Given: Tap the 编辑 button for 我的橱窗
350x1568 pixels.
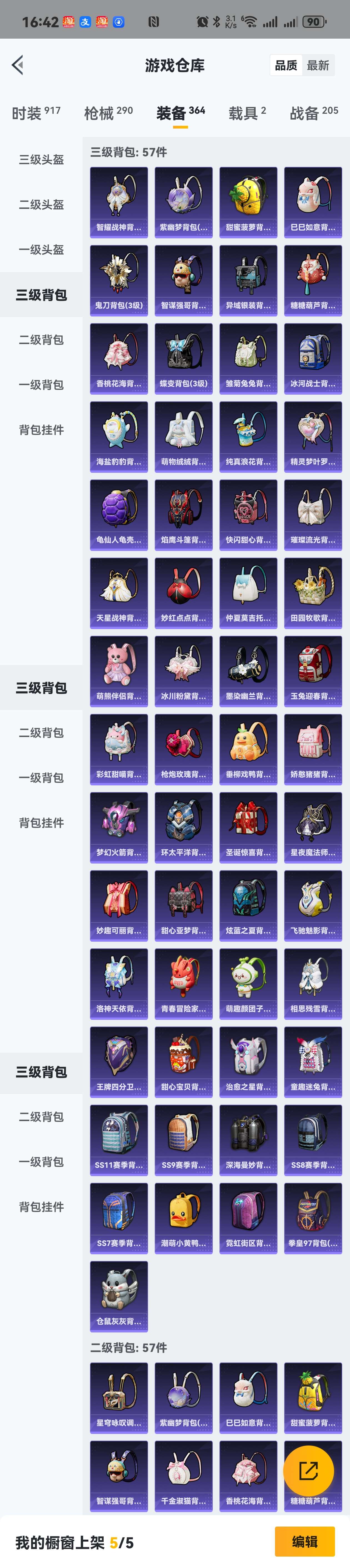Looking at the screenshot, I should [x=304, y=1542].
